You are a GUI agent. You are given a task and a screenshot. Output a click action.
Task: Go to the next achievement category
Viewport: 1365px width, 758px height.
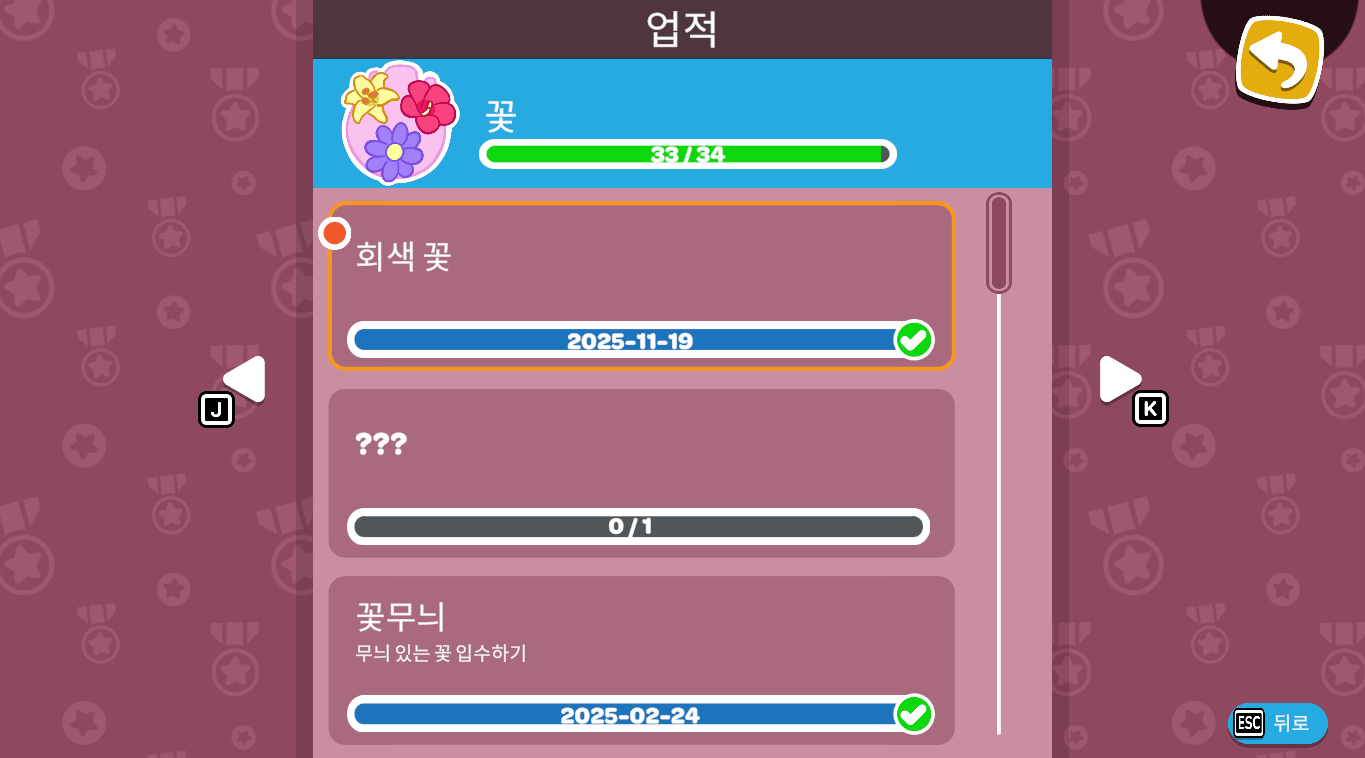[1119, 379]
